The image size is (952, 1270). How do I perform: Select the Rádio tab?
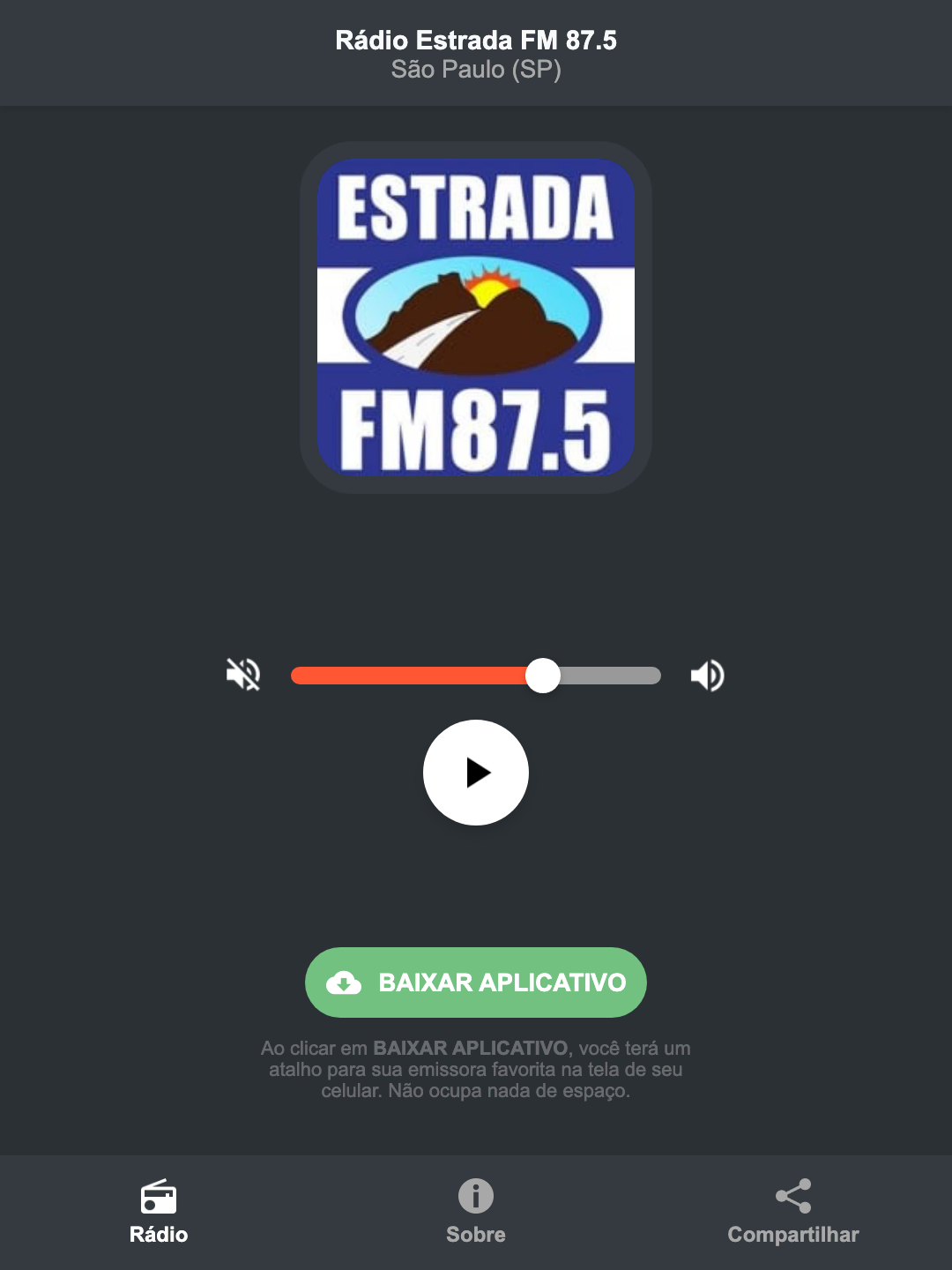159,1213
